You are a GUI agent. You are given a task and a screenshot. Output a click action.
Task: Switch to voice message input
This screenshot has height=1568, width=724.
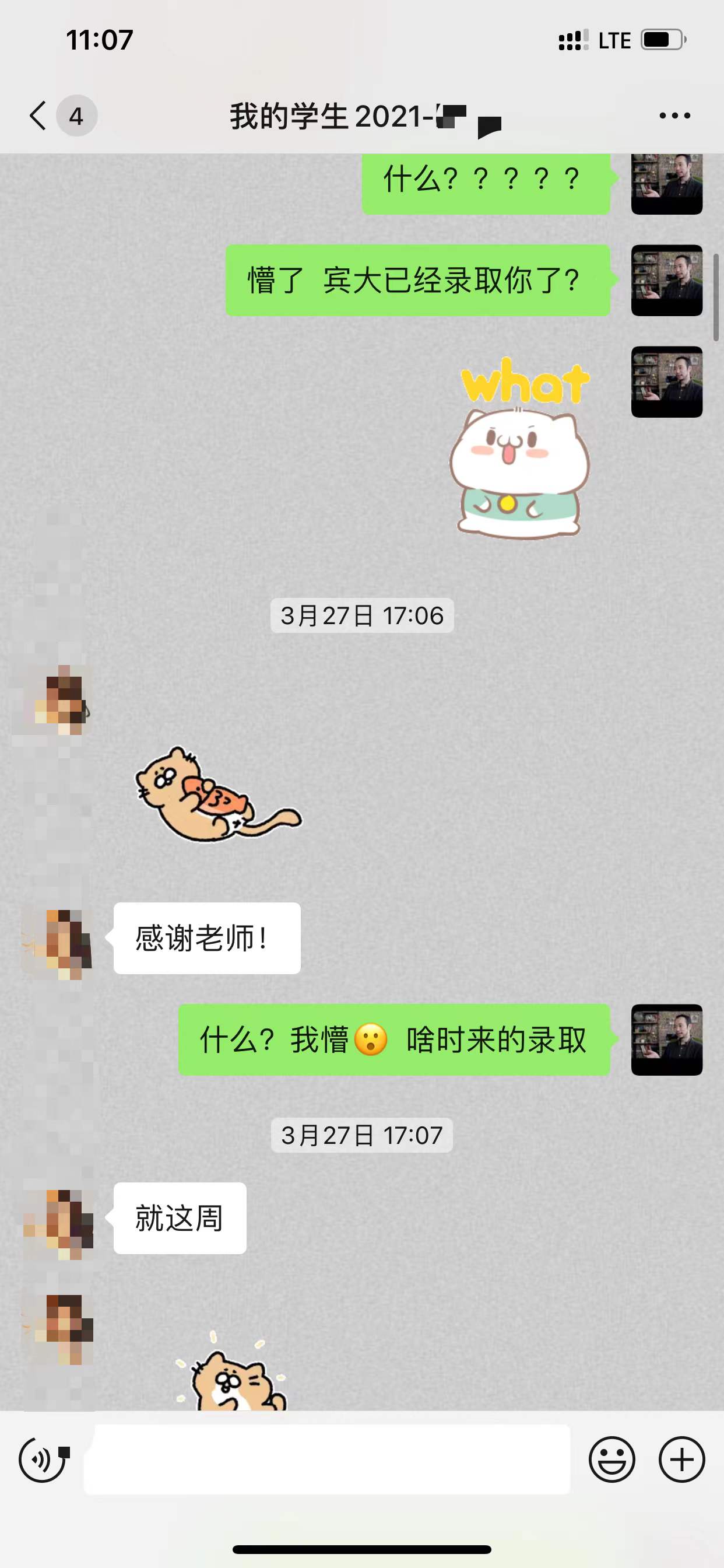(x=42, y=1459)
